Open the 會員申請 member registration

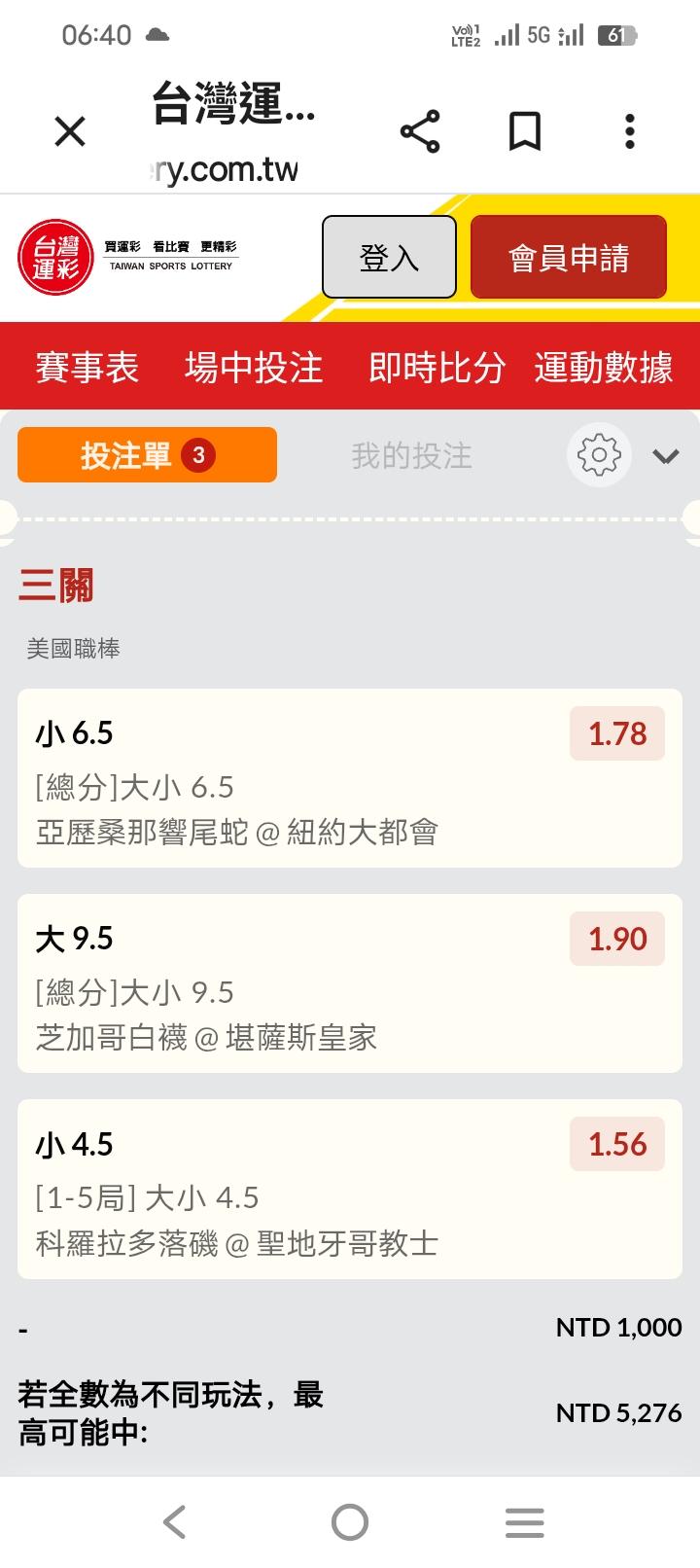click(x=569, y=257)
